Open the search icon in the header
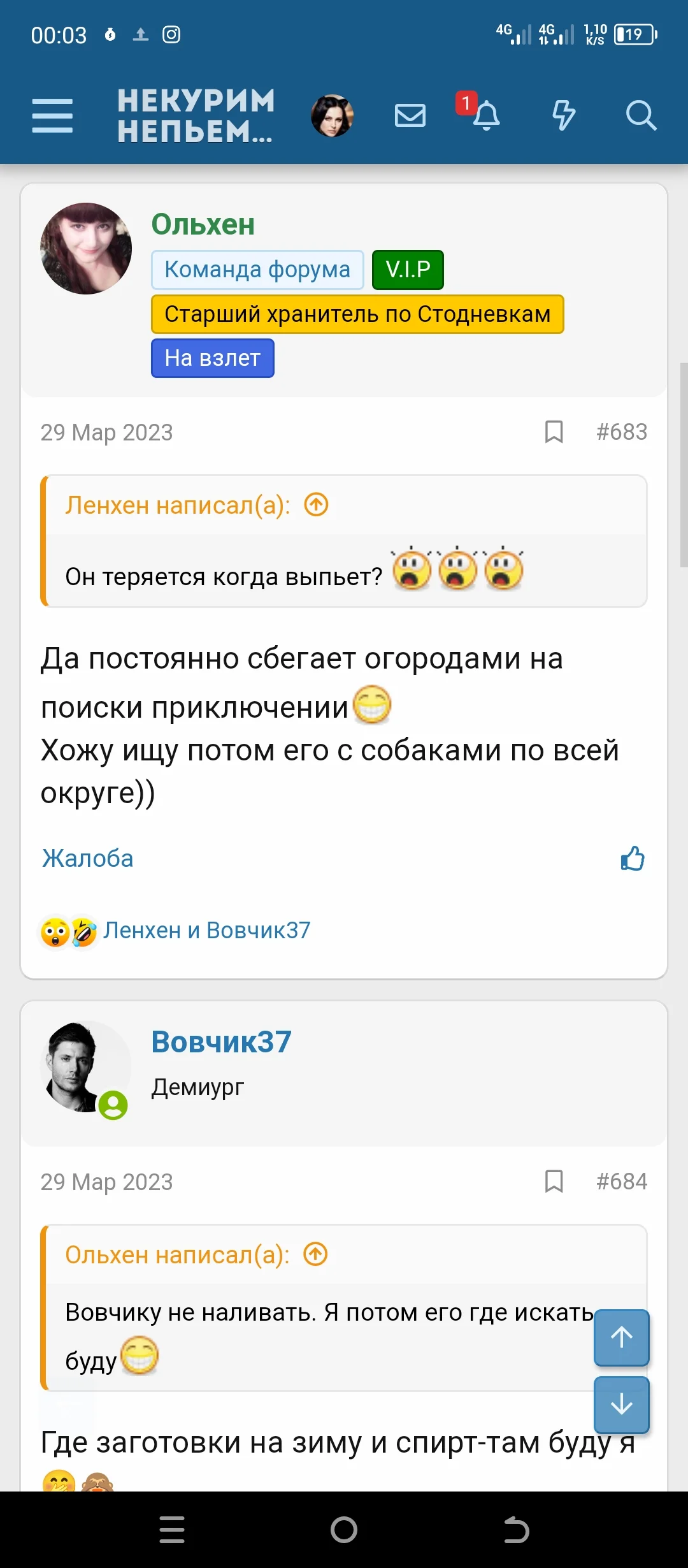Image resolution: width=688 pixels, height=1568 pixels. pos(642,116)
